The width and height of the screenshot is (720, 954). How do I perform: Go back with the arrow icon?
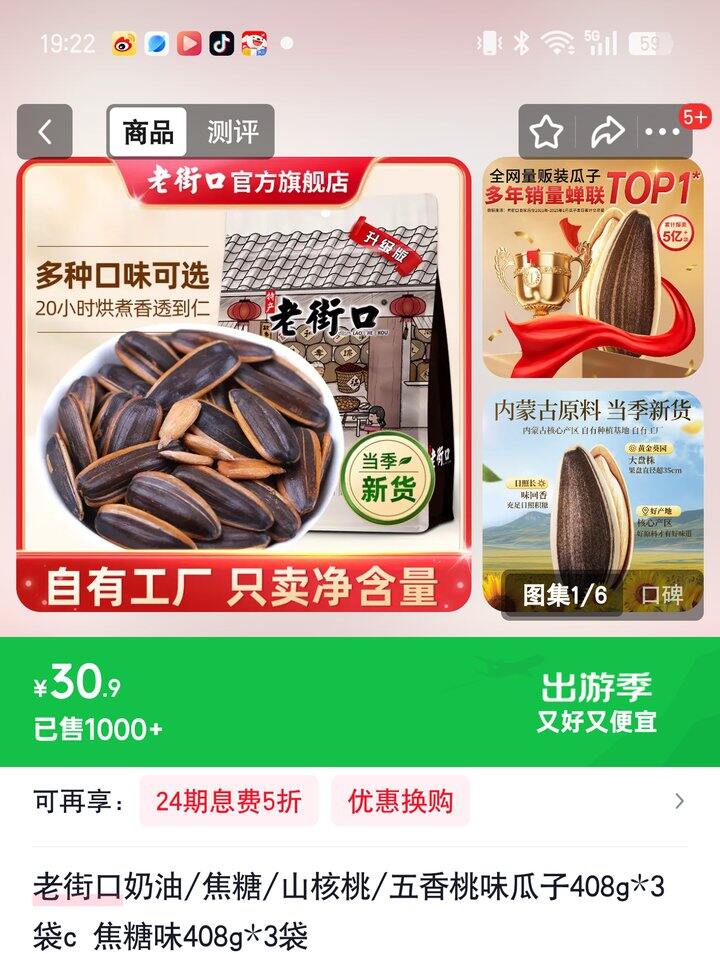point(42,129)
